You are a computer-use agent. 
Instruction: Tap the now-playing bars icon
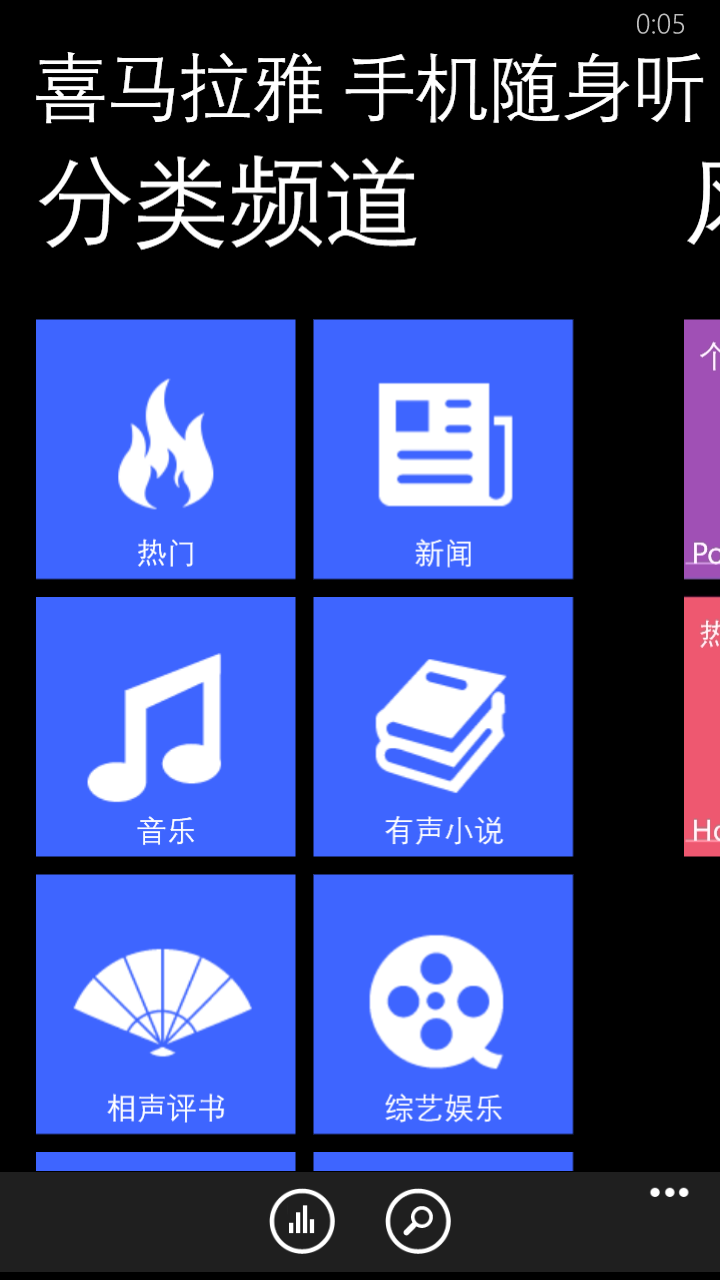[302, 1221]
